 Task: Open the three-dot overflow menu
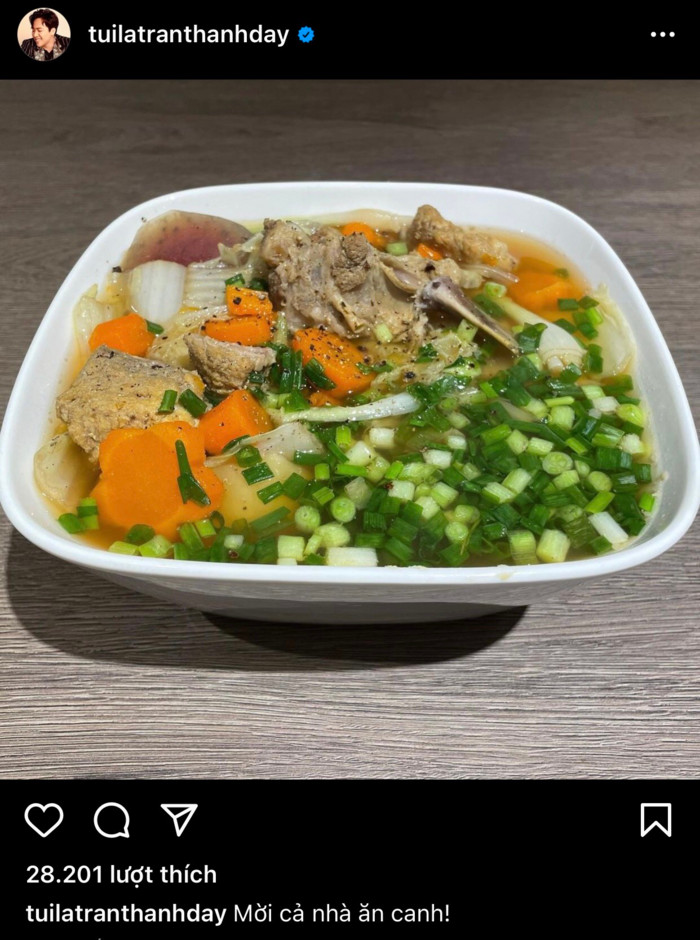tap(662, 35)
